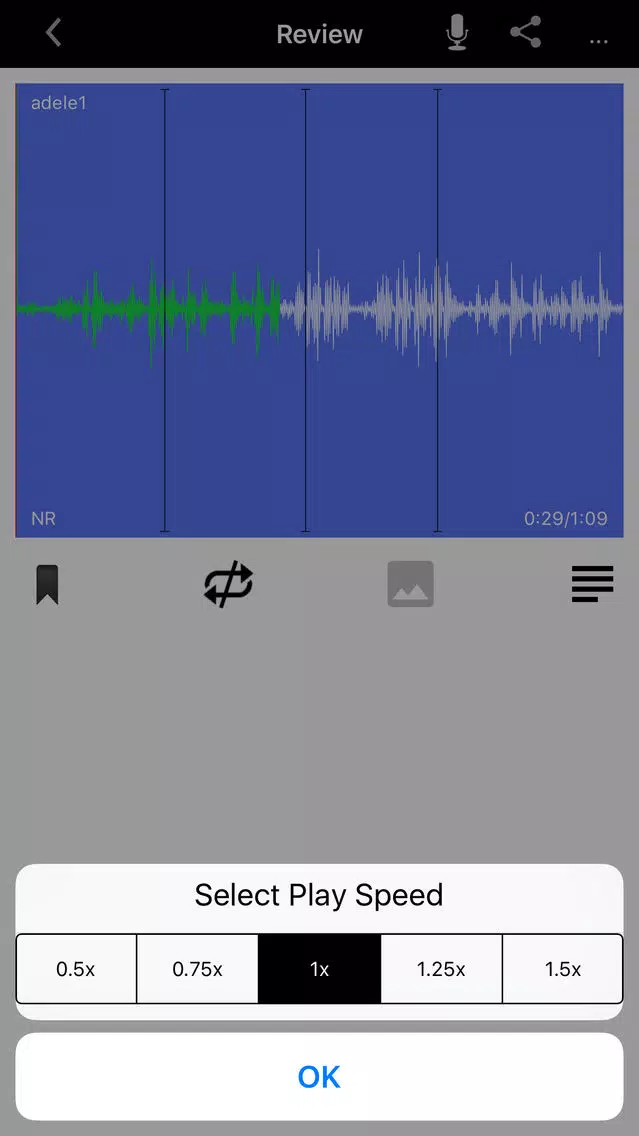Go back using the top-left arrow
Image resolution: width=639 pixels, height=1136 pixels.
[53, 33]
